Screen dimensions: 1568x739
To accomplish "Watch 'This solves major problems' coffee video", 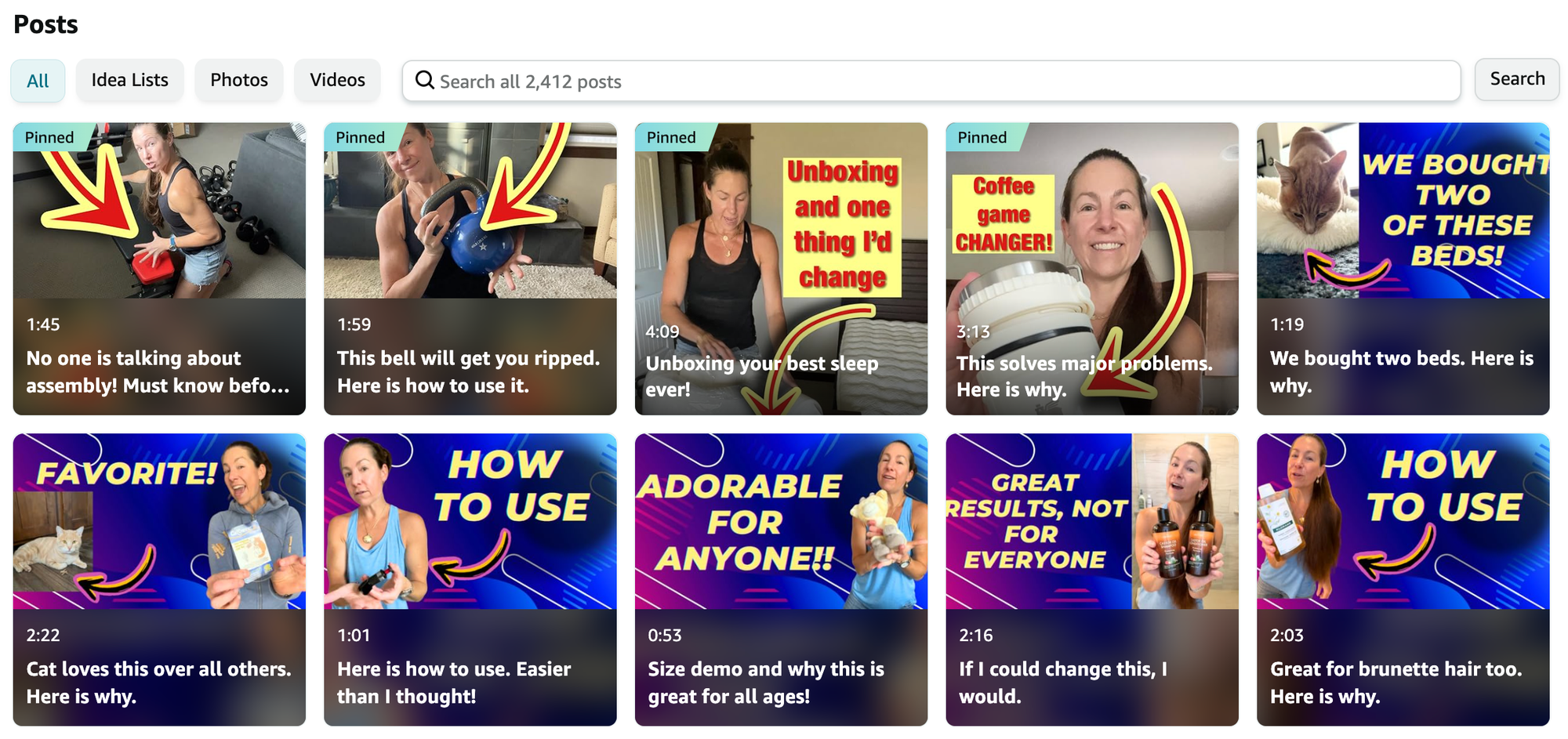I will coord(1091,268).
